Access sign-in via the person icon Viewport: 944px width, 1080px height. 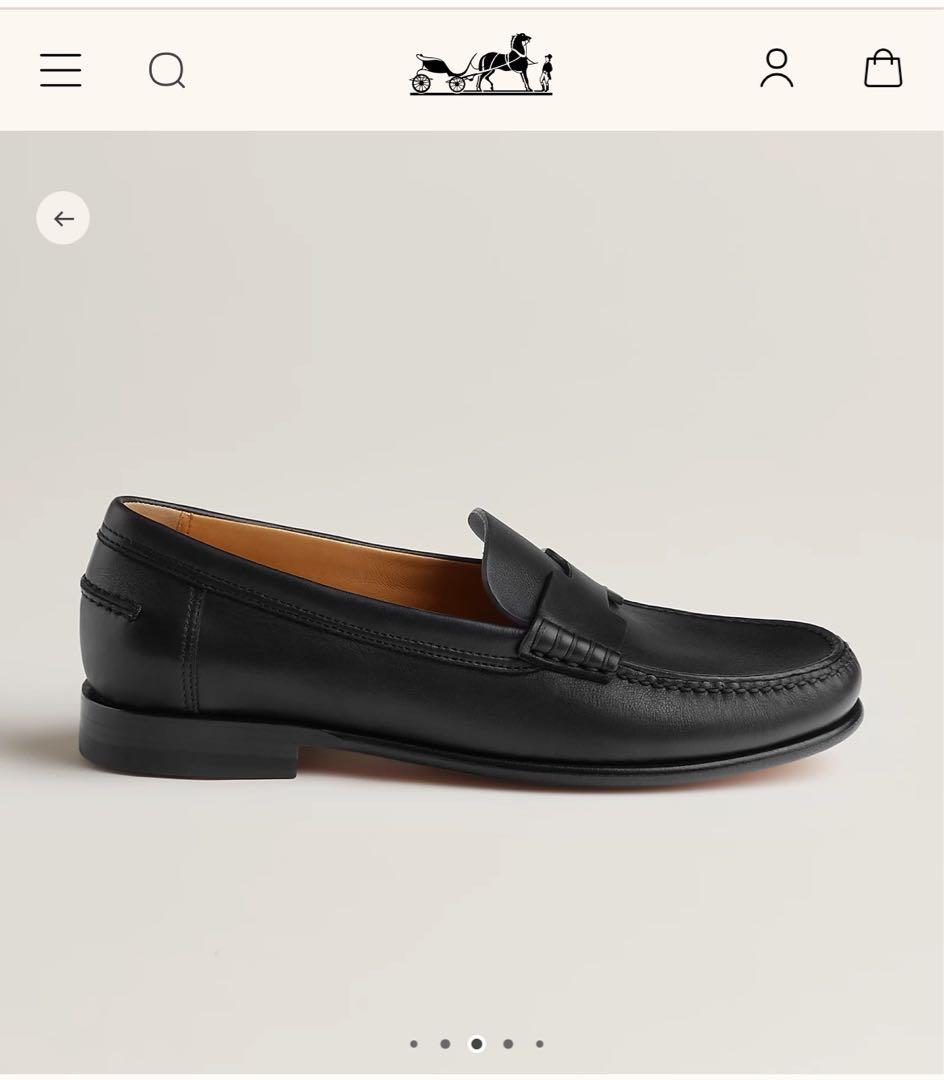tap(777, 69)
